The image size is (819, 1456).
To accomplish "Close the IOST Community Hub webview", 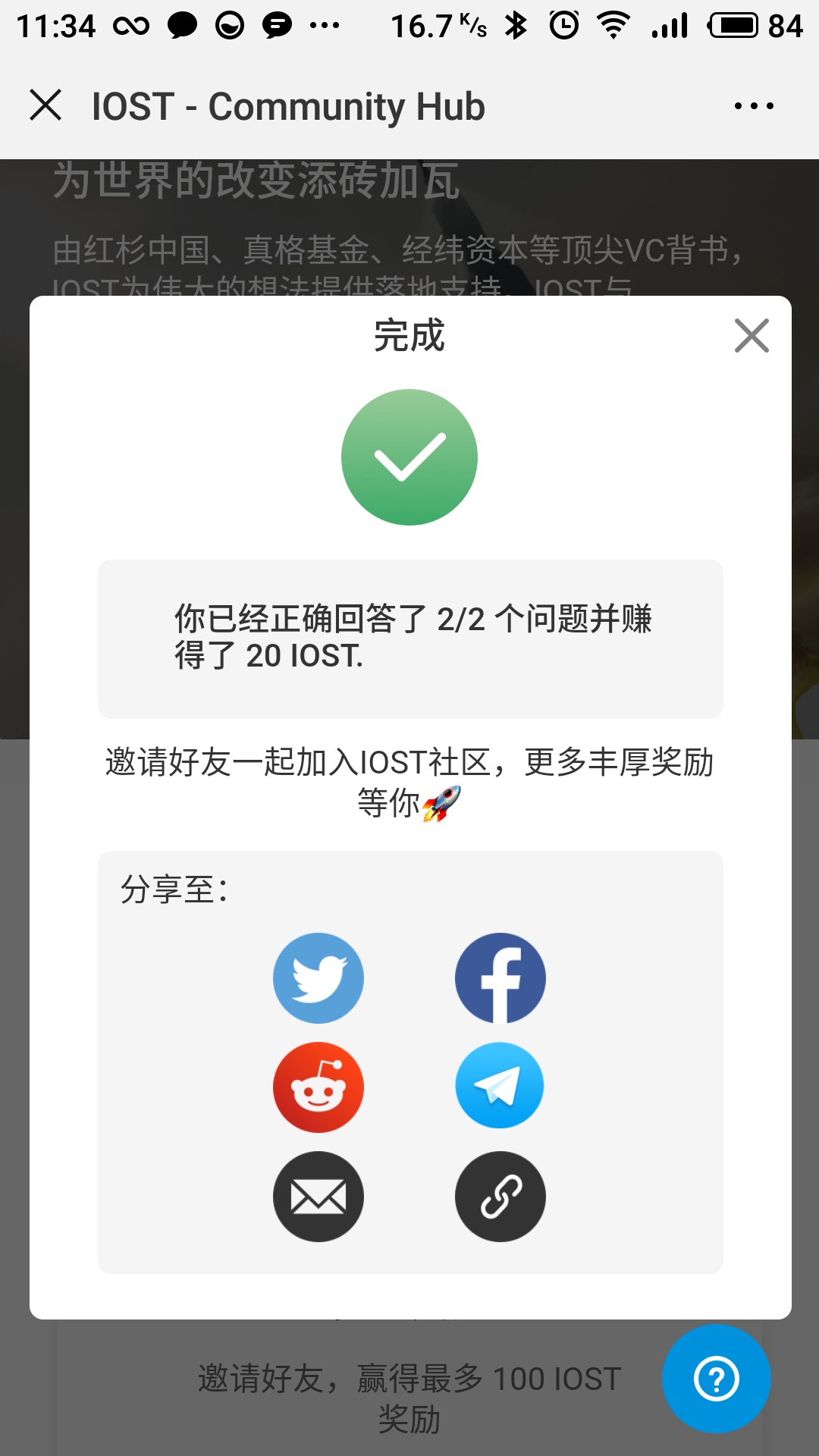I will 45,105.
